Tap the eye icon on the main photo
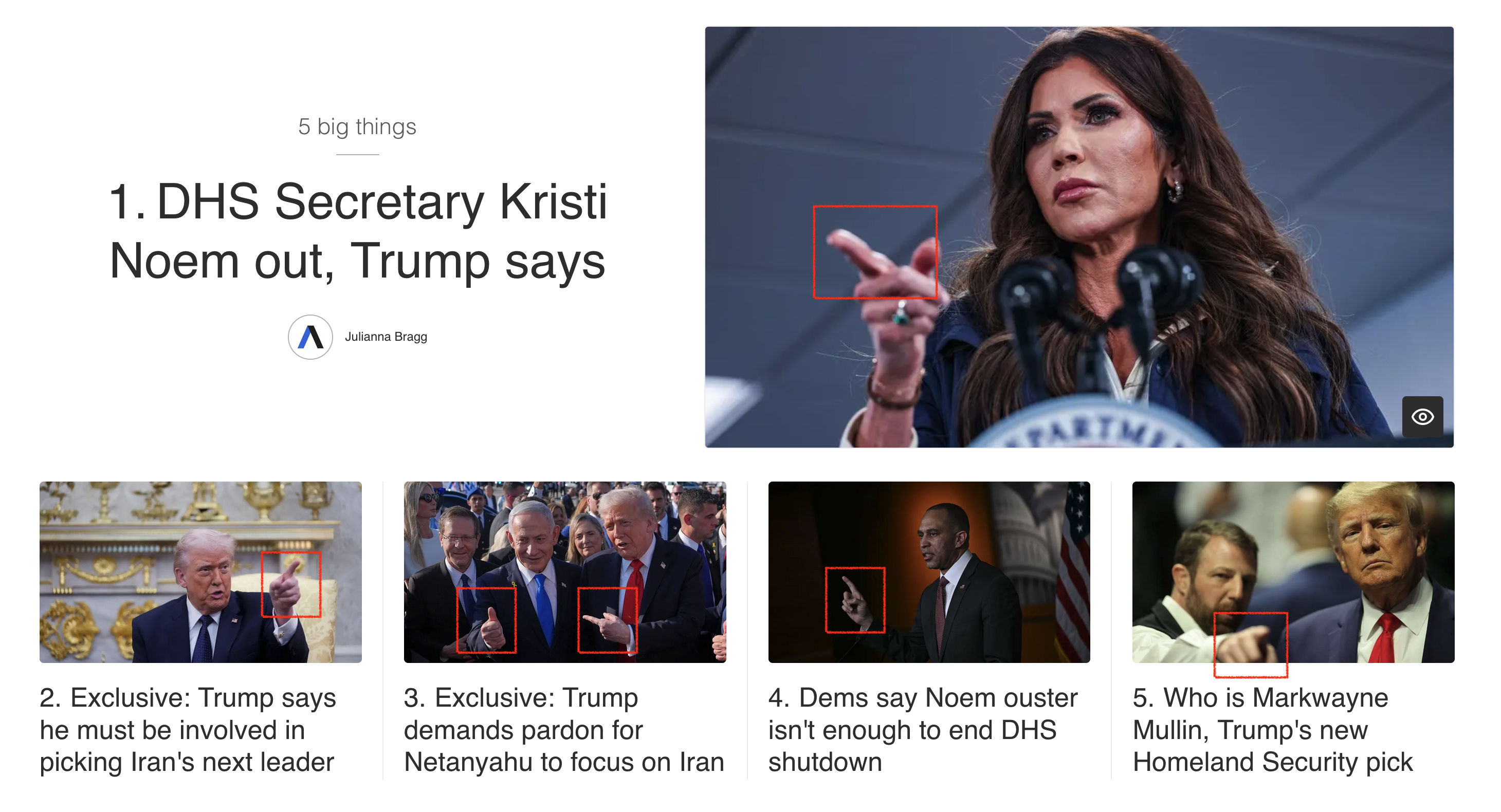Image resolution: width=1501 pixels, height=812 pixels. point(1422,416)
